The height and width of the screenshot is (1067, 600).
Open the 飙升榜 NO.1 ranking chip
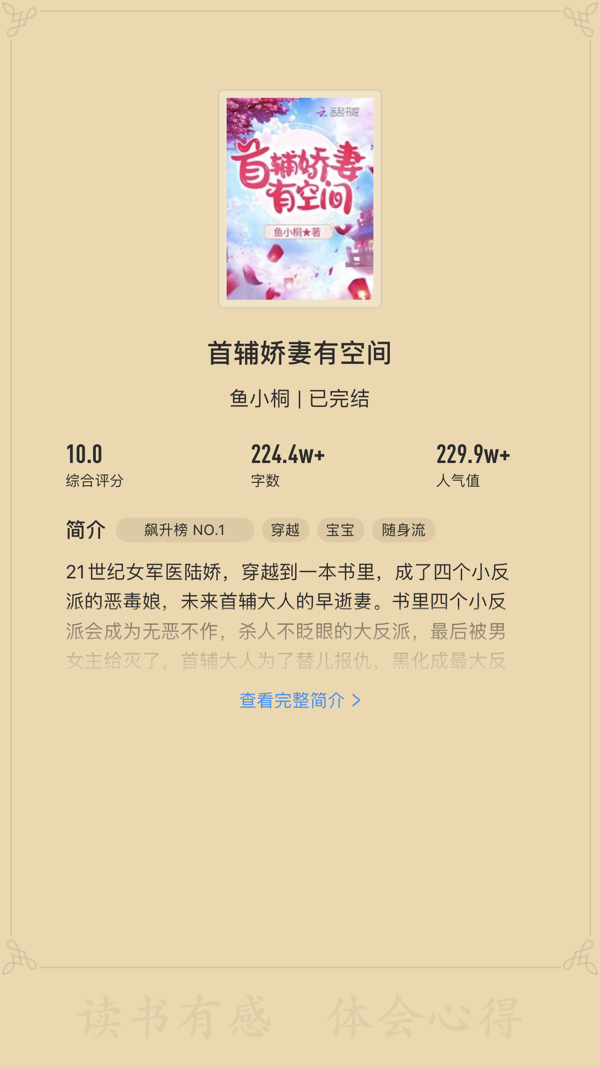[184, 530]
